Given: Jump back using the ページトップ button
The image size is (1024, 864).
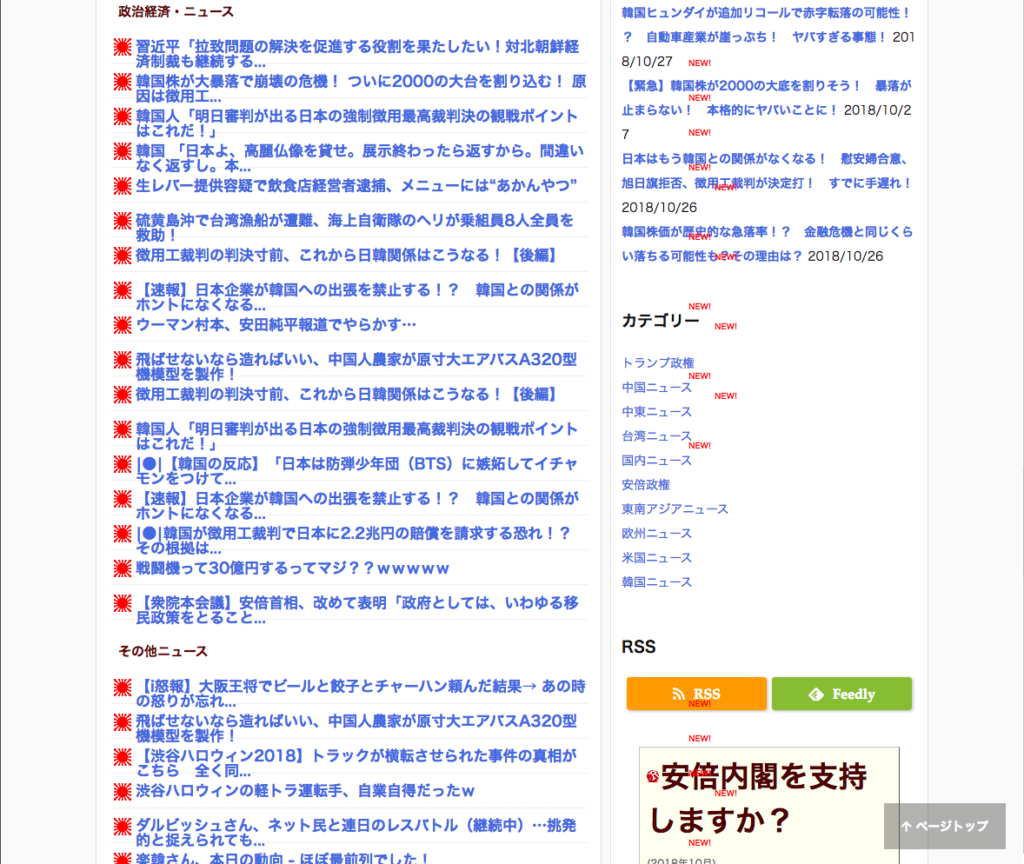Looking at the screenshot, I should 944,826.
